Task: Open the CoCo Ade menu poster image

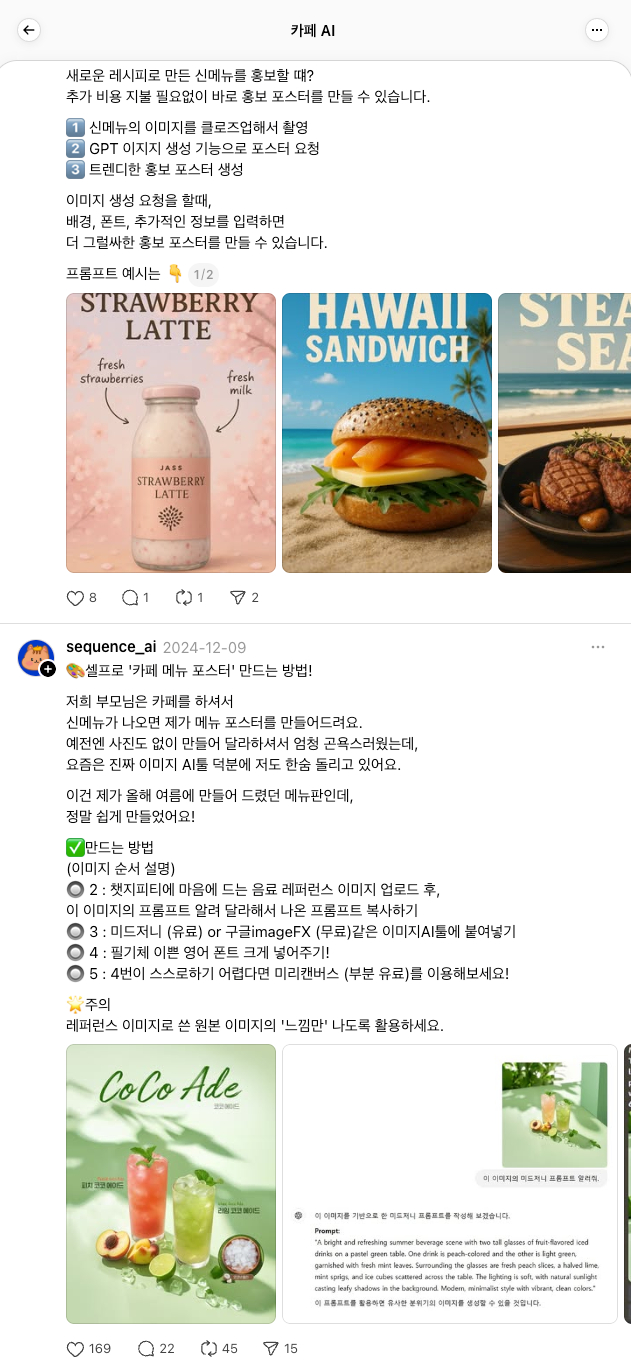Action: point(171,1184)
